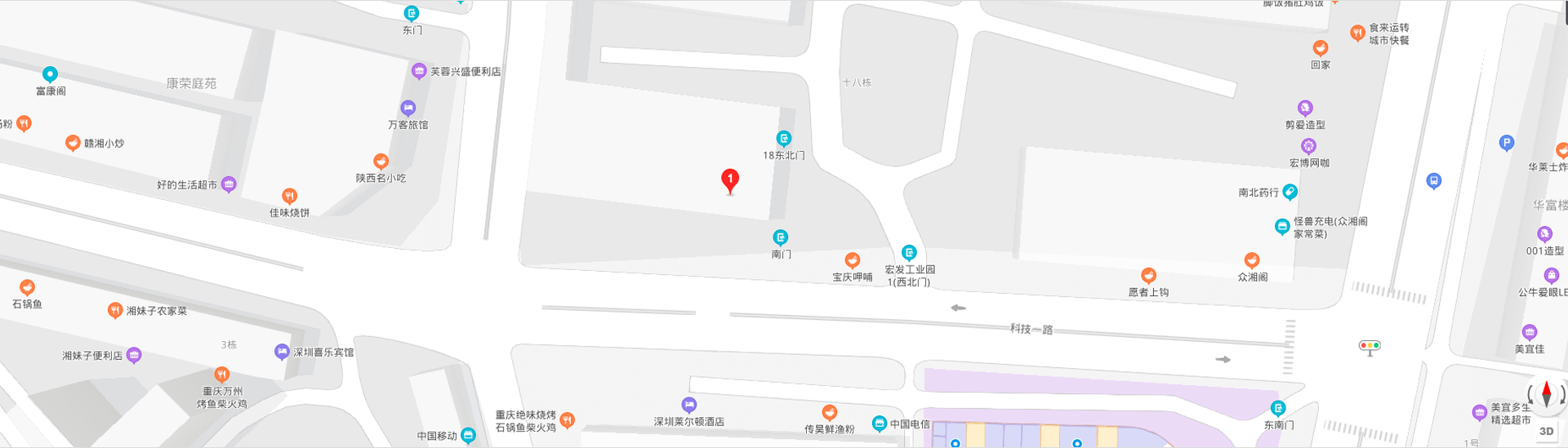Open the 18东北门 entrance marker
1568x448 pixels.
pos(784,139)
